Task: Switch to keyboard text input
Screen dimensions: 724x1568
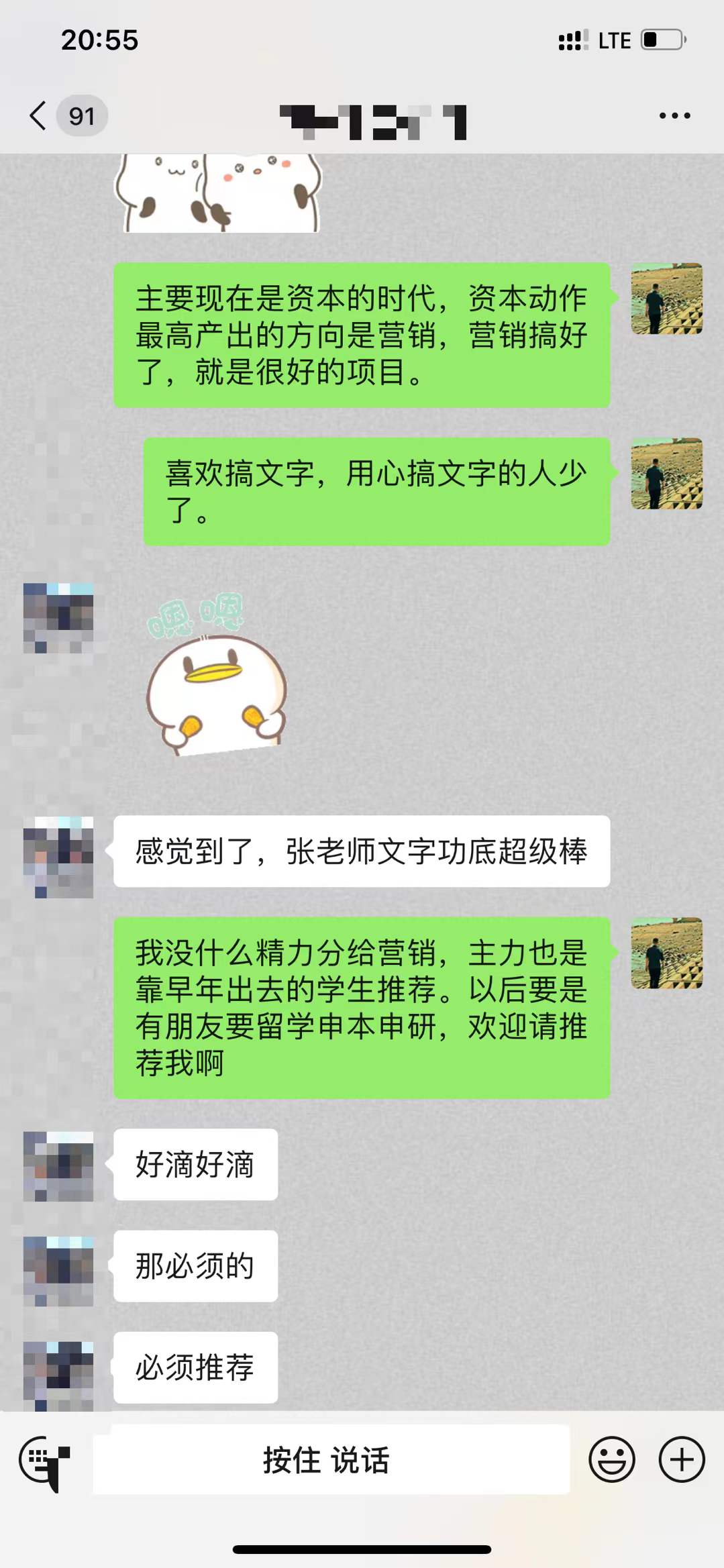Action: tap(44, 1460)
